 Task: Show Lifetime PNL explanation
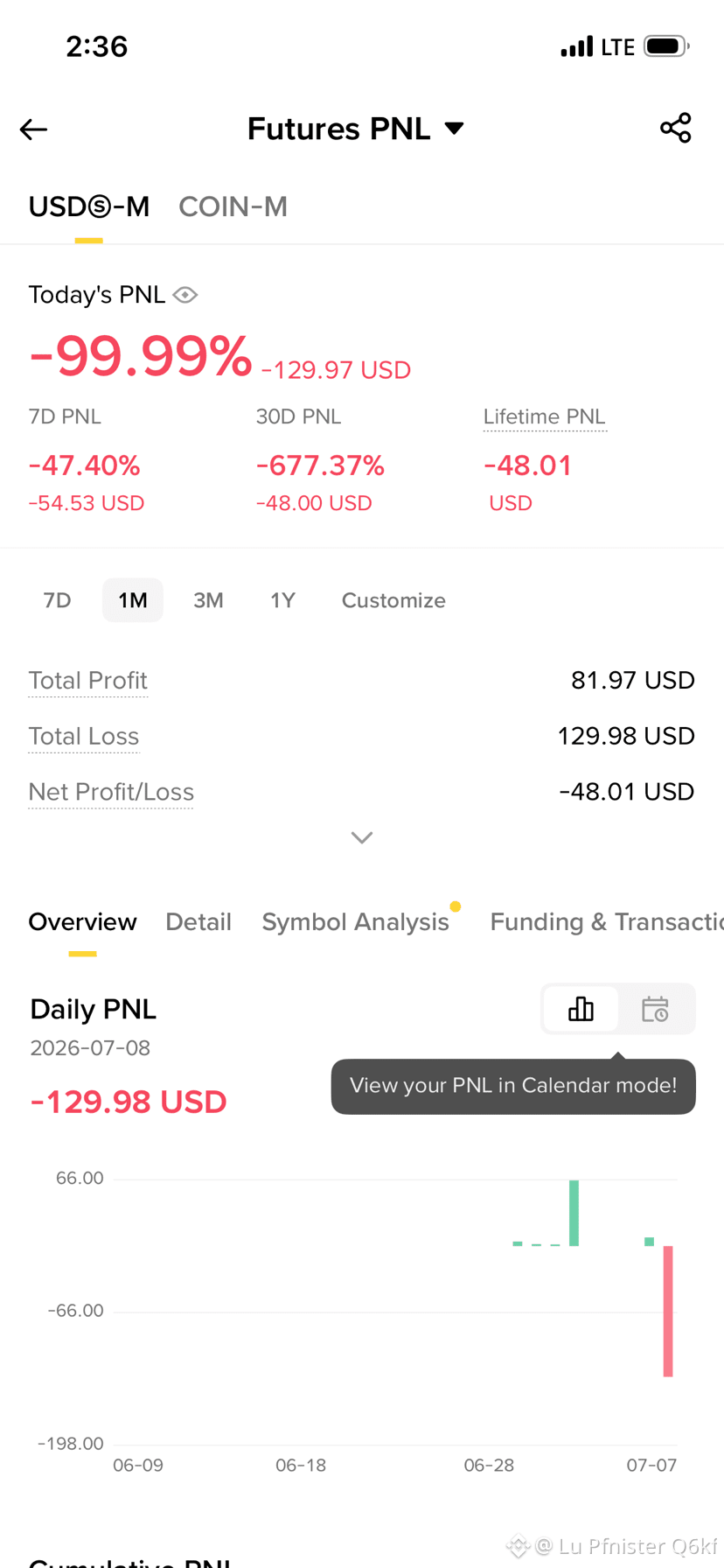[x=545, y=416]
